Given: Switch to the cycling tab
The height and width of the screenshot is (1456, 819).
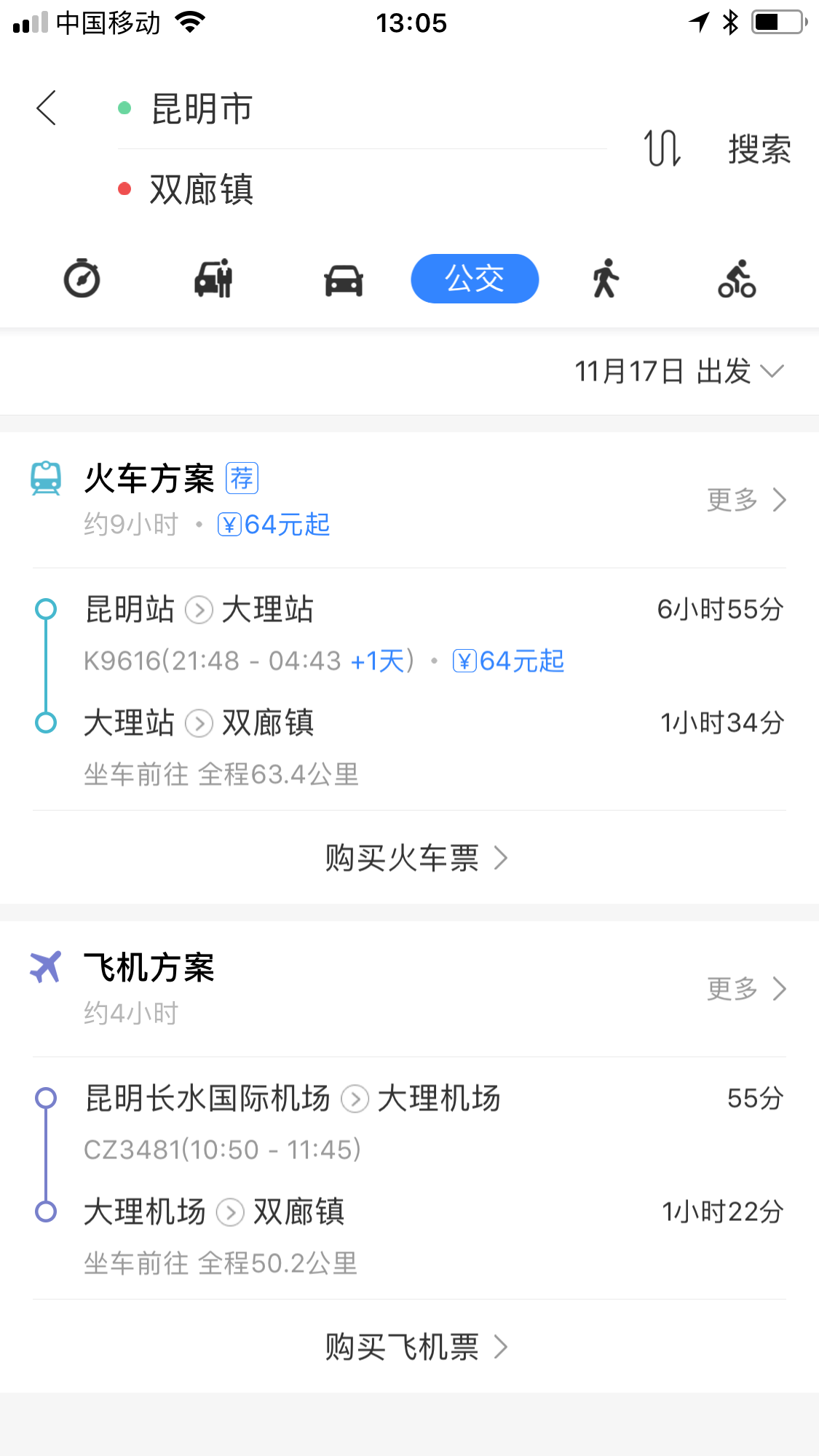Looking at the screenshot, I should click(737, 279).
